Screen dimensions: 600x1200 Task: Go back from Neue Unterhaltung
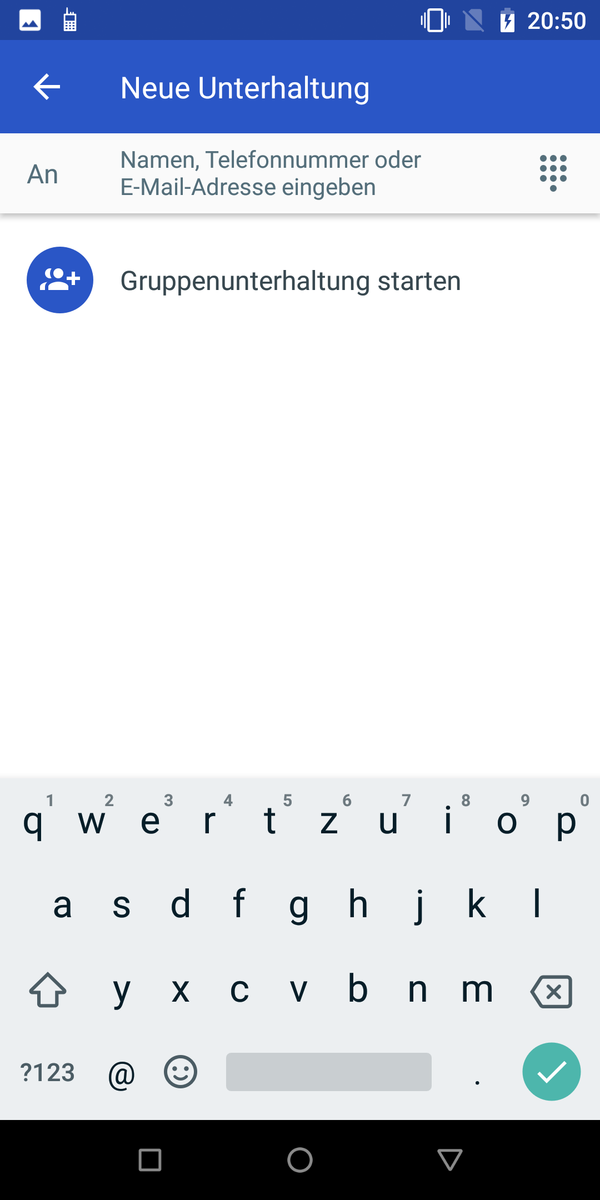click(47, 87)
